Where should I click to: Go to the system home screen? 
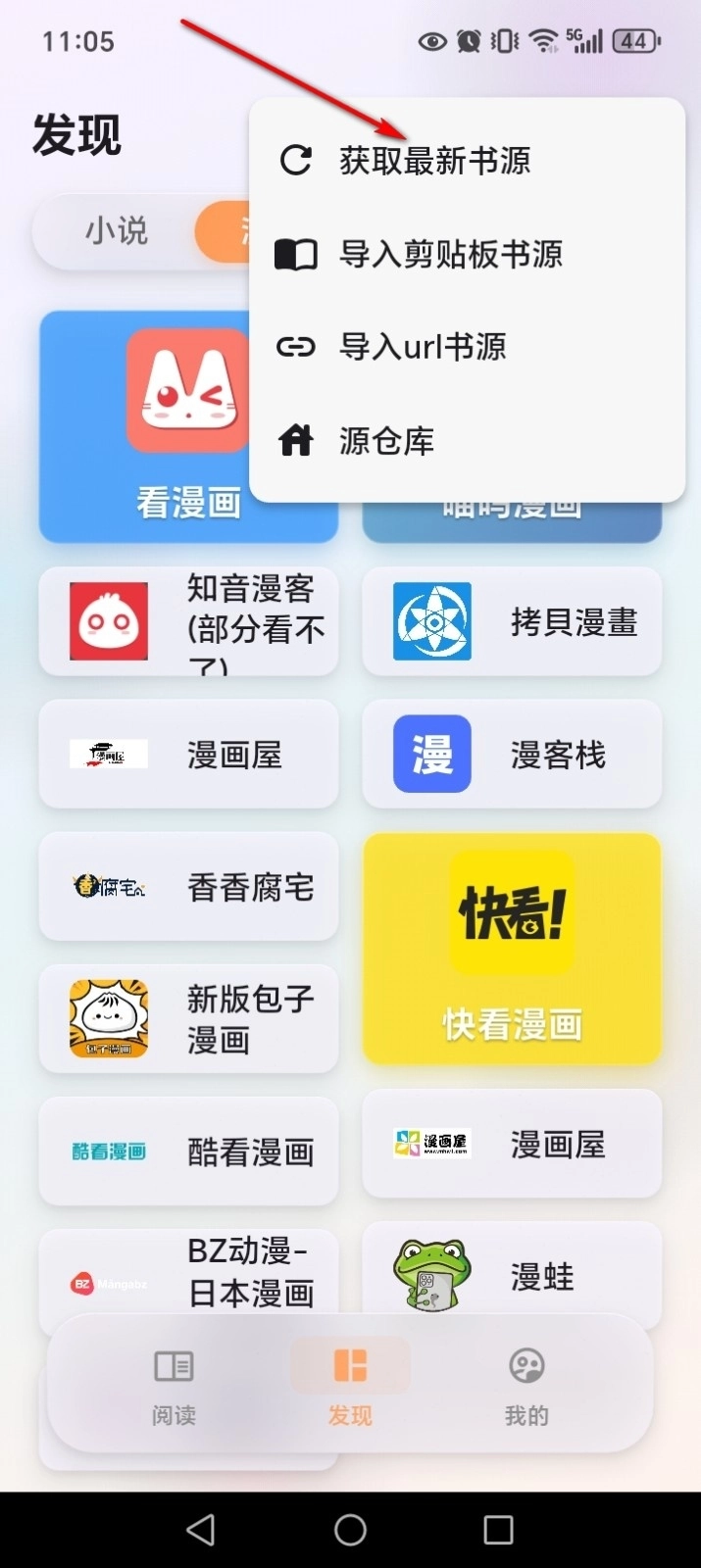coord(350,1530)
